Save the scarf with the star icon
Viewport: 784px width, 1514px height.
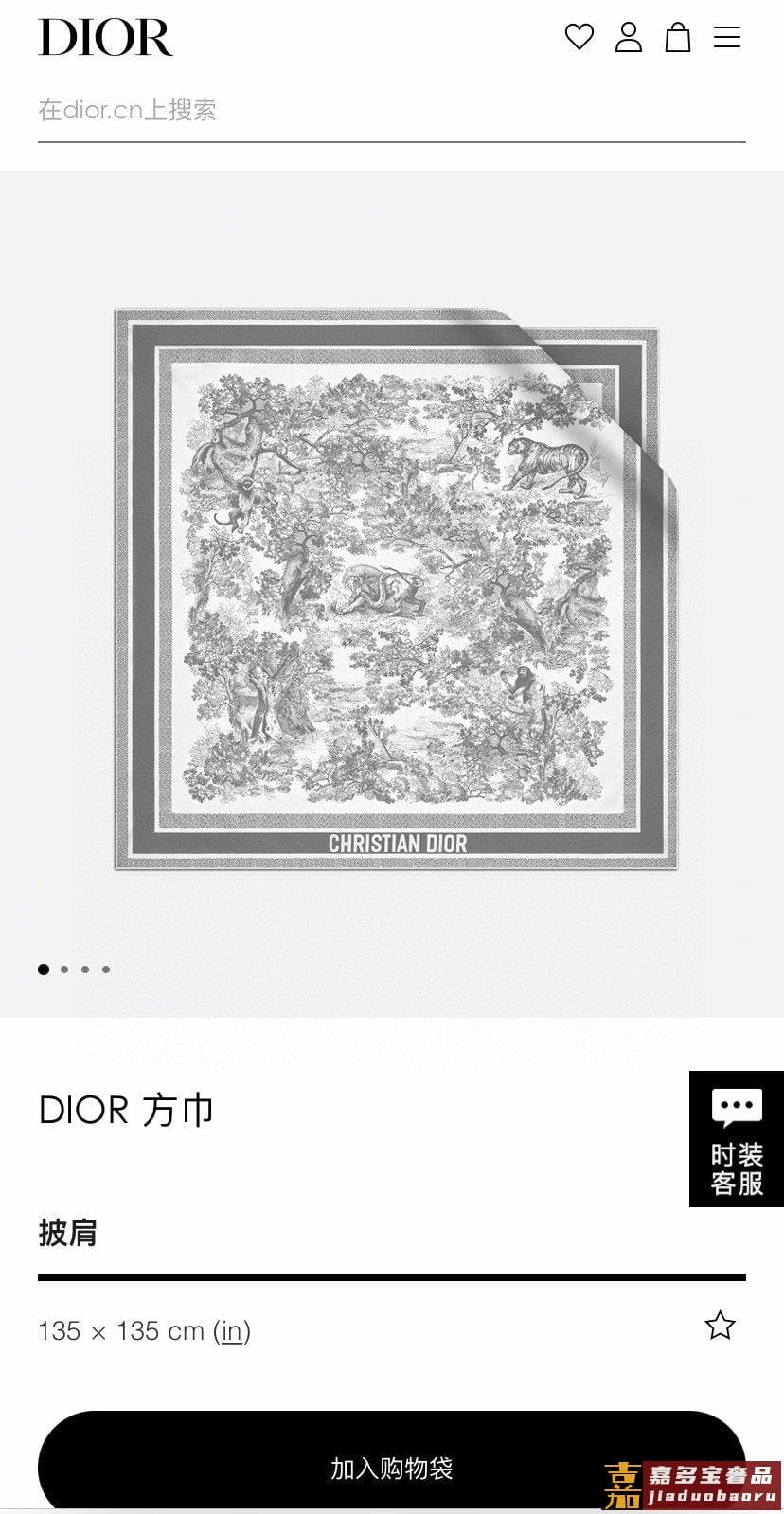[720, 1326]
